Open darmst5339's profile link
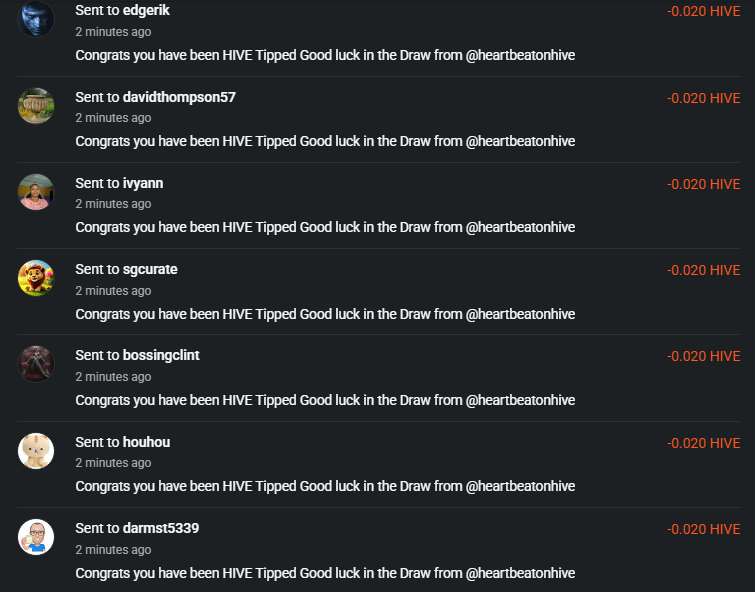The height and width of the screenshot is (592, 755). click(161, 528)
